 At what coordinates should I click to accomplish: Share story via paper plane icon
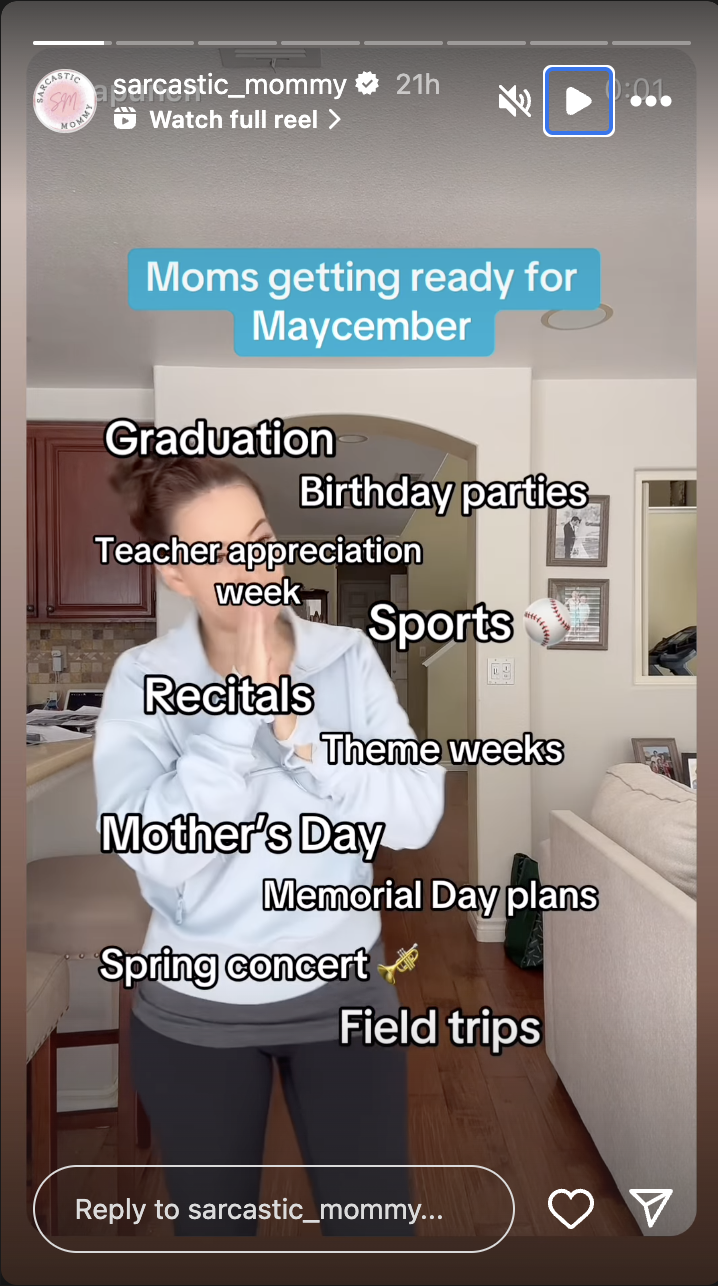pos(651,1208)
